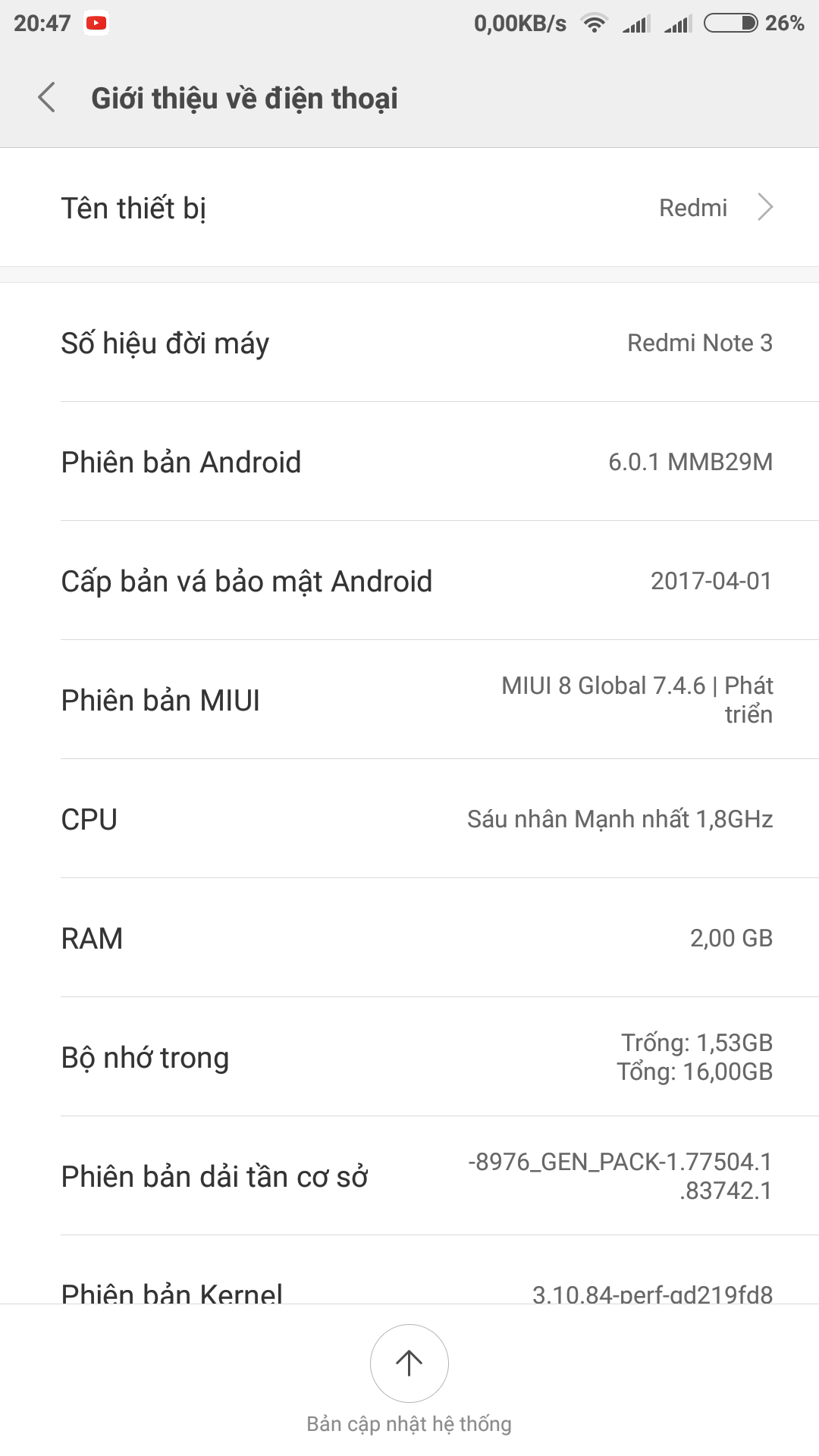Select the Bộ nhớ trong storage row
Viewport: 819px width, 1456px height.
pos(409,1057)
